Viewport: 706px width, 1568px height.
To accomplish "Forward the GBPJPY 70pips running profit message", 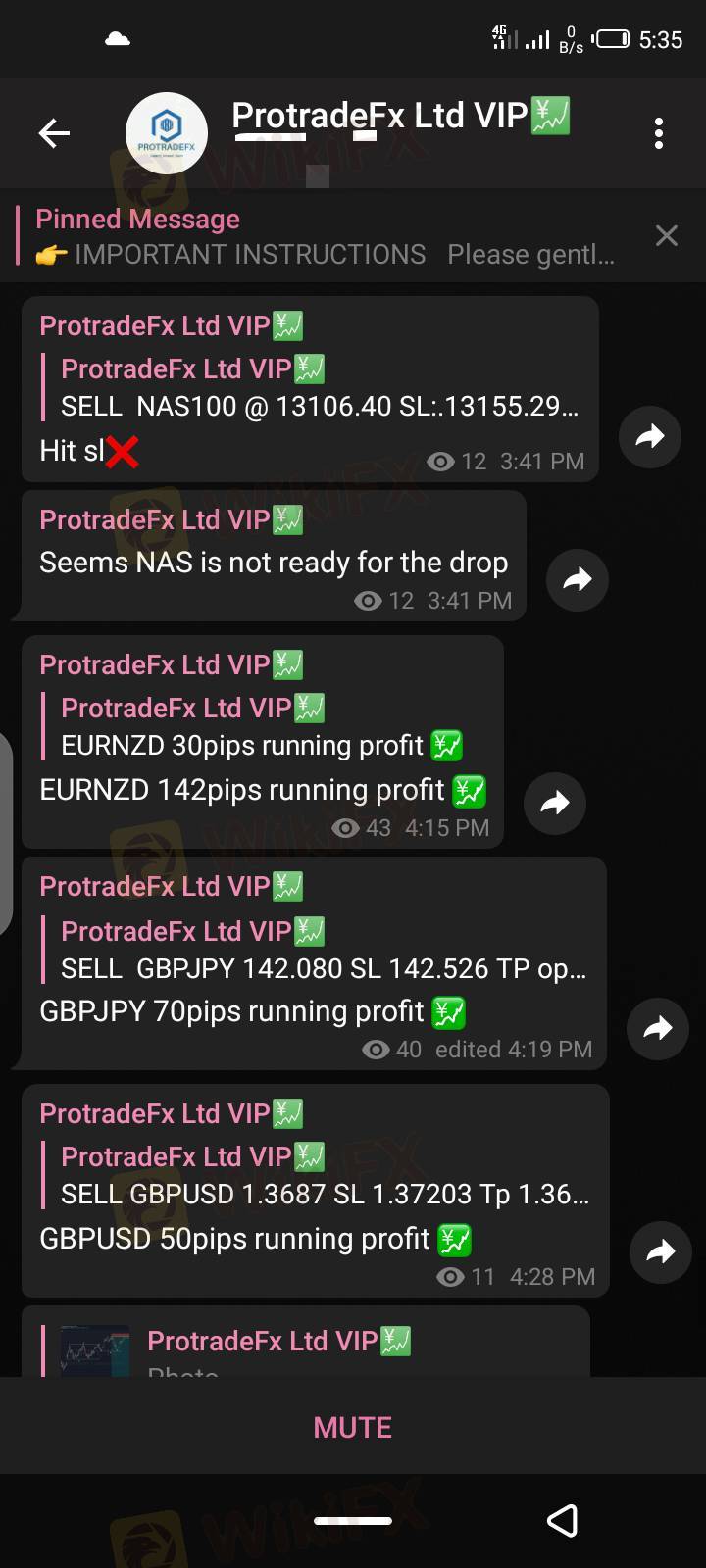I will coord(658,1028).
